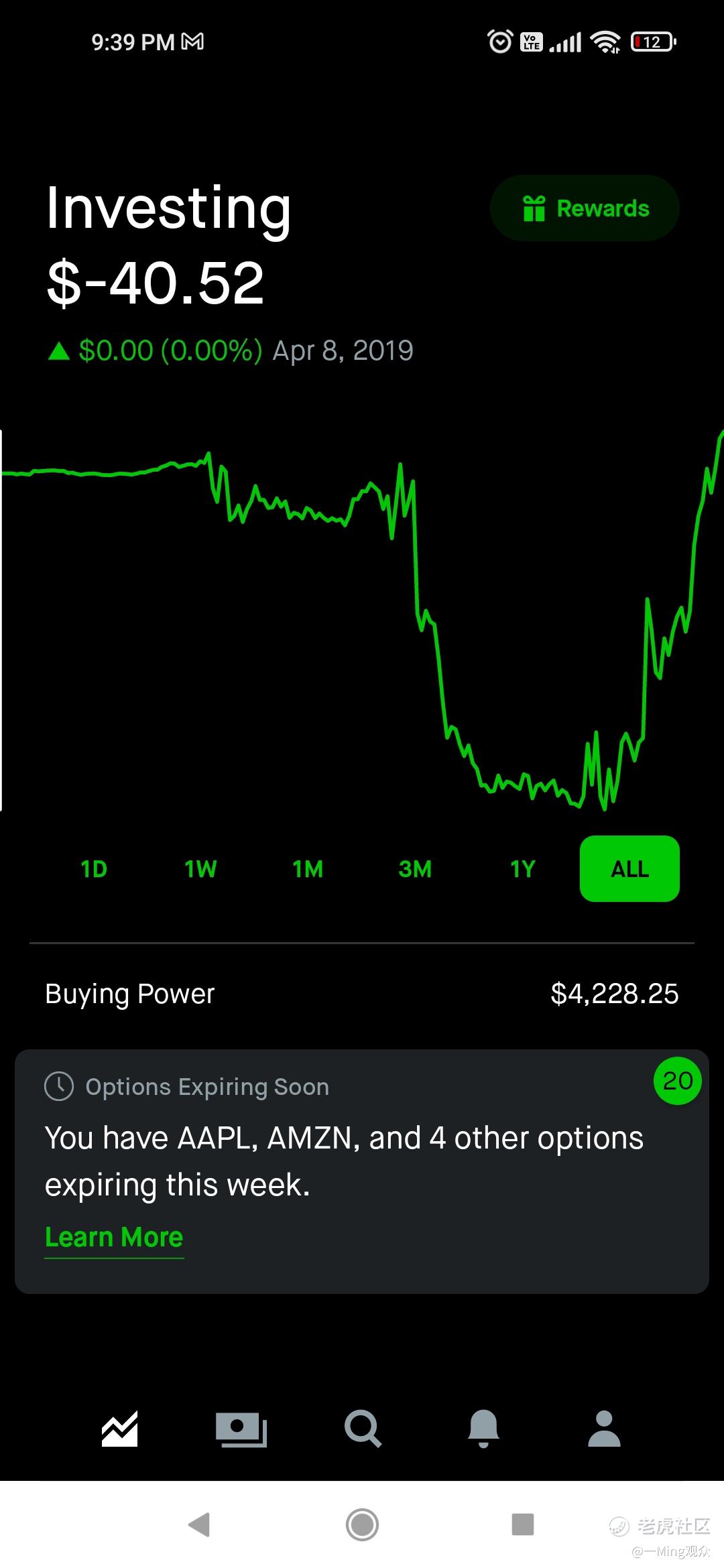724x1568 pixels.
Task: Tap Learn More about expiring options
Action: [114, 1237]
